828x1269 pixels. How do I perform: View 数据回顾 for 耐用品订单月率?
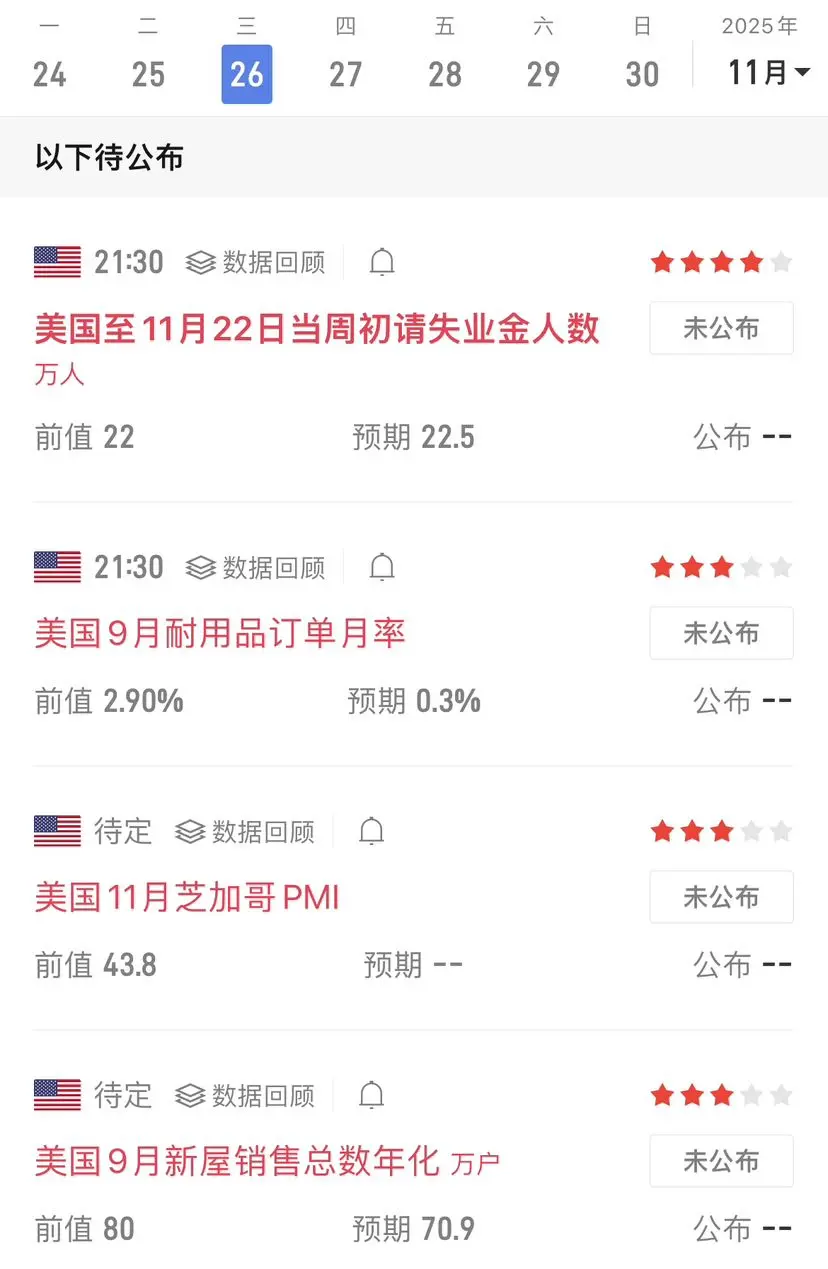[256, 567]
